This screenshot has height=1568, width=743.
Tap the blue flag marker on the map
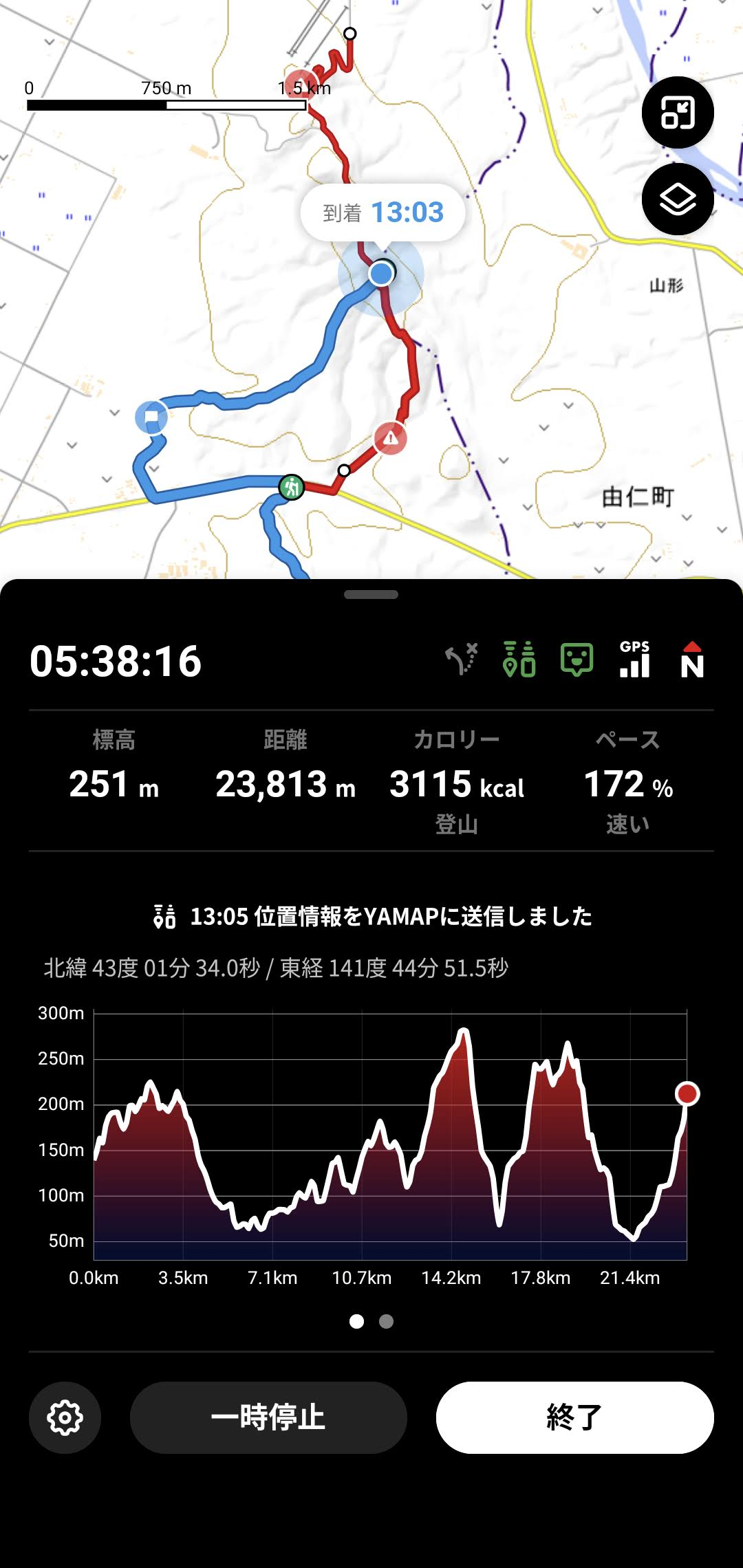tap(151, 417)
